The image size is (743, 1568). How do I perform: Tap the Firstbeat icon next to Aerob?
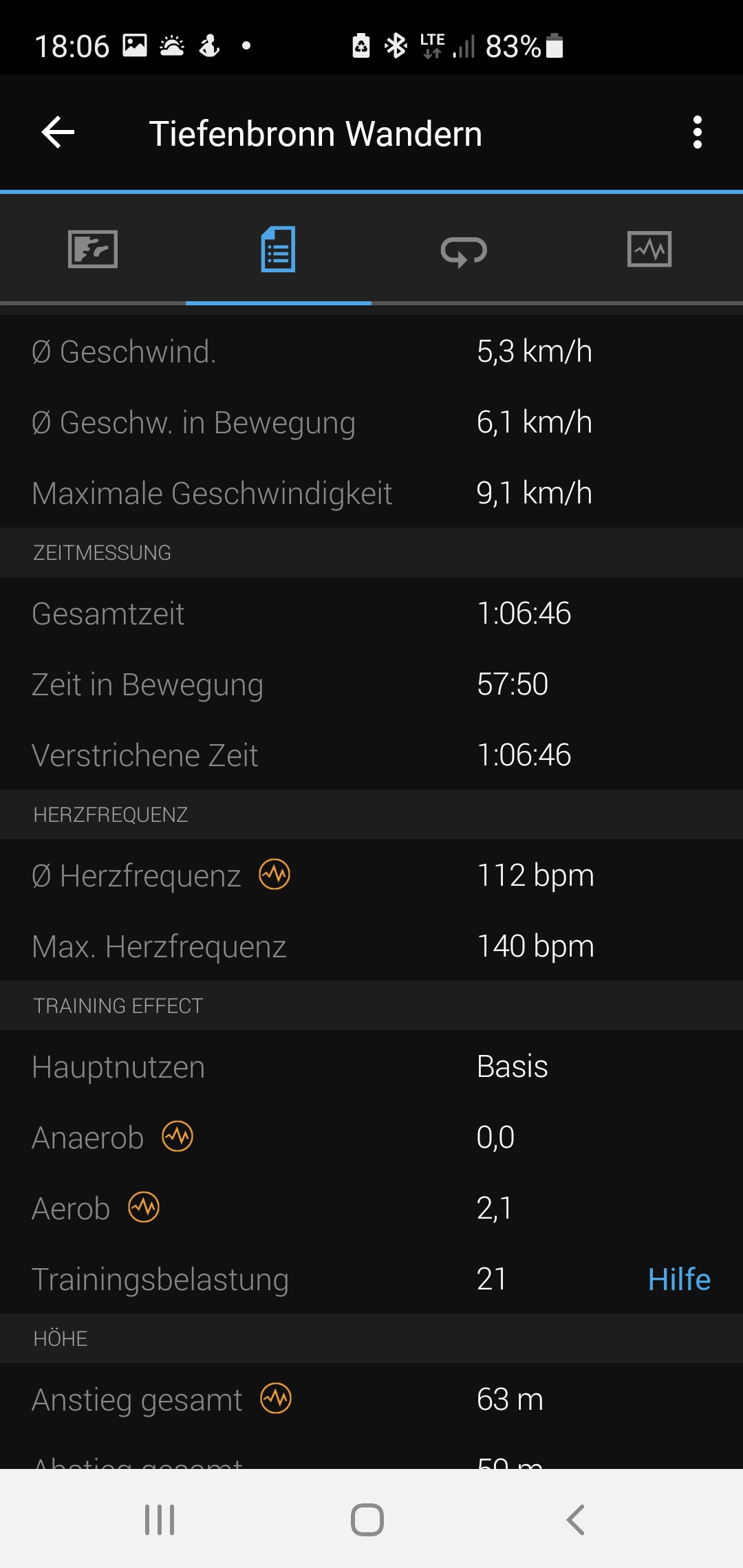(x=144, y=1207)
